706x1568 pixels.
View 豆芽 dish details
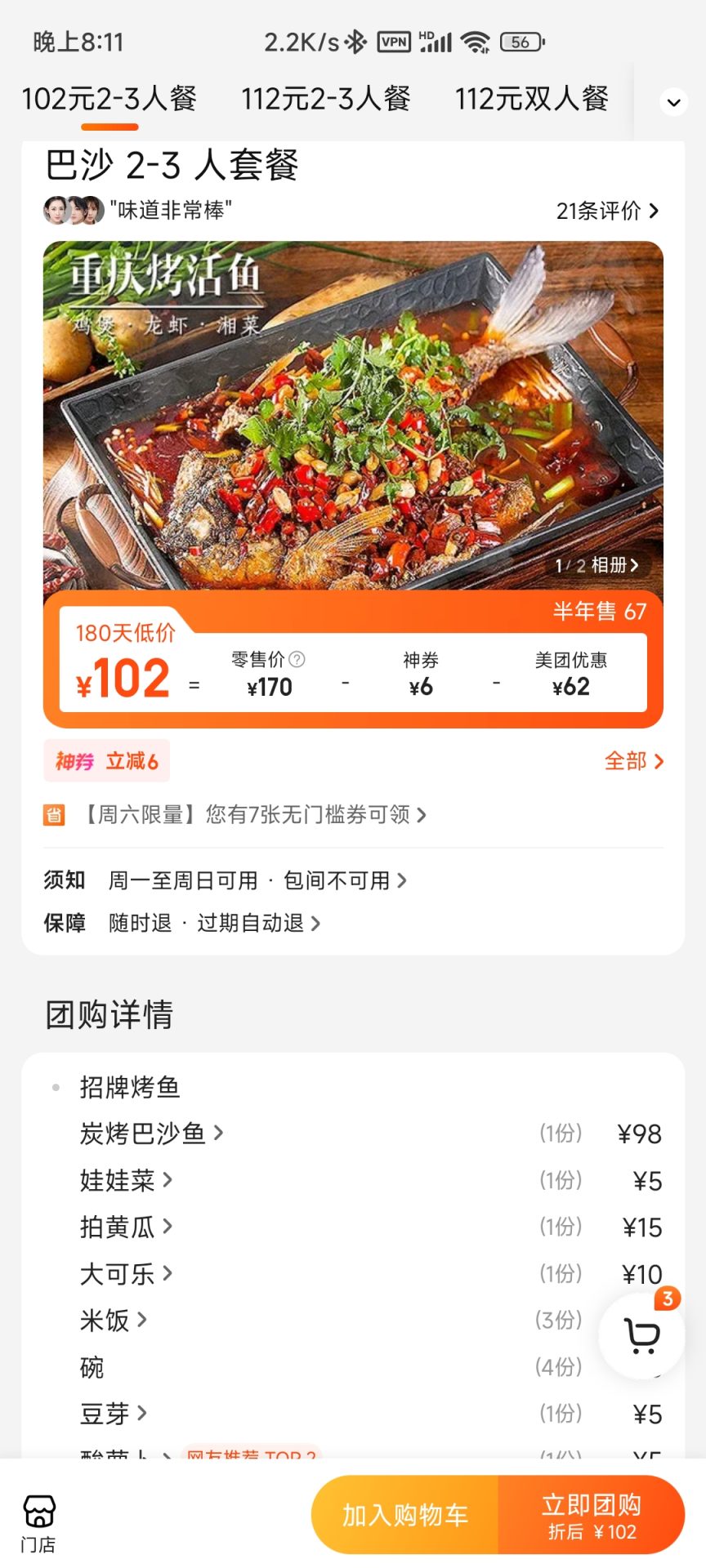[x=113, y=1414]
